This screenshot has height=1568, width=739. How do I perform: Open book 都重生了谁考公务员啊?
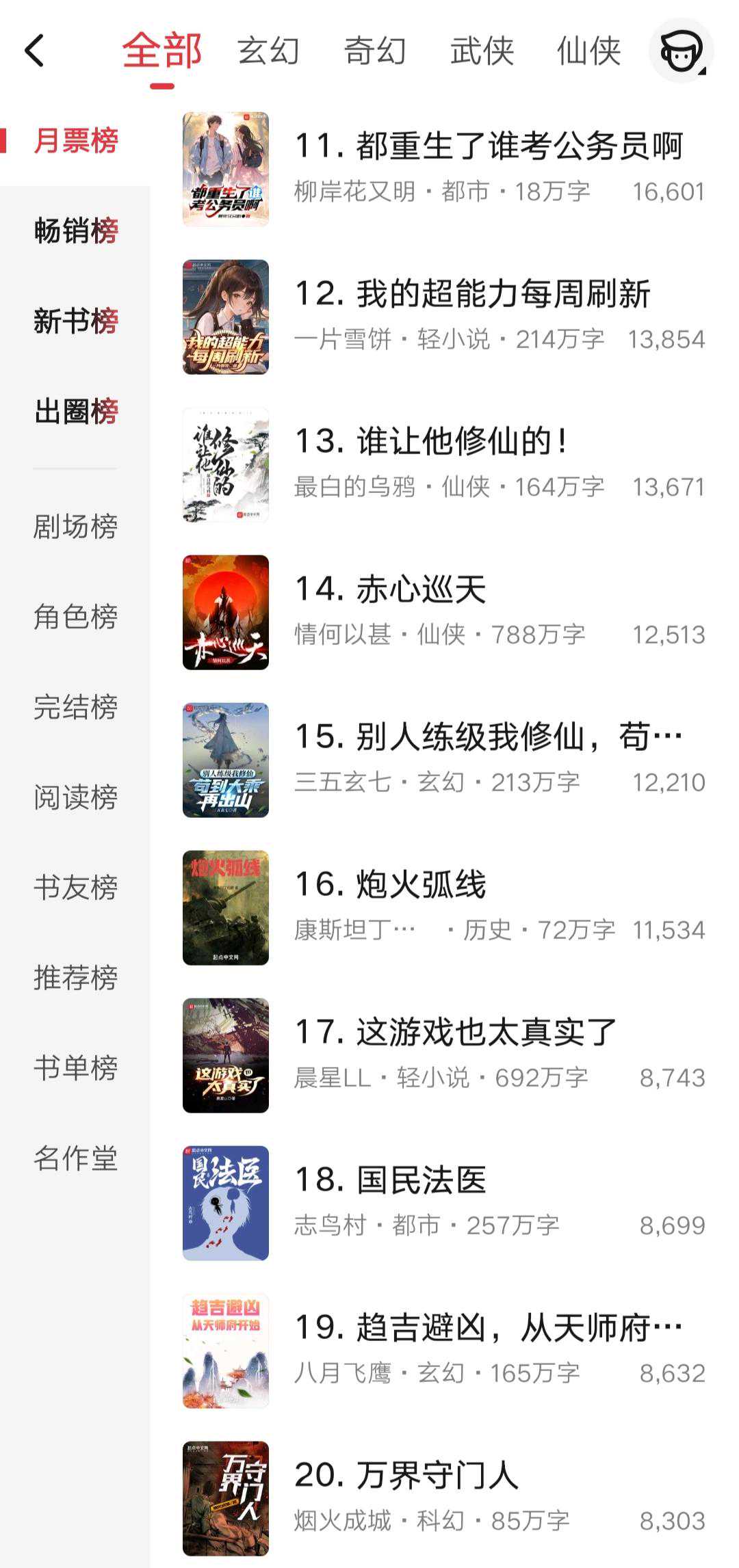click(x=489, y=146)
